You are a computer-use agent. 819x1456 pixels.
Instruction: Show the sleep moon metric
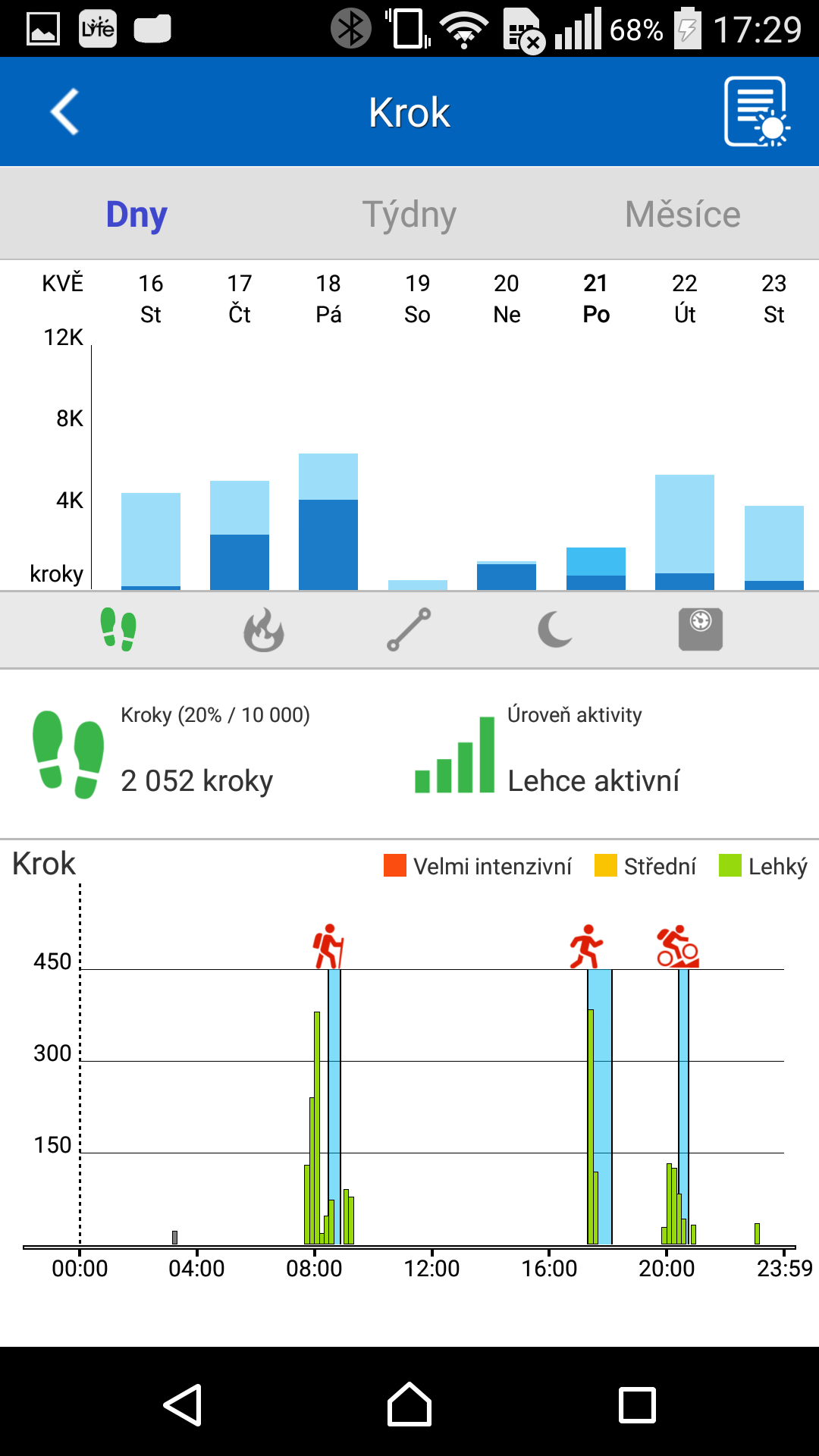(x=555, y=629)
